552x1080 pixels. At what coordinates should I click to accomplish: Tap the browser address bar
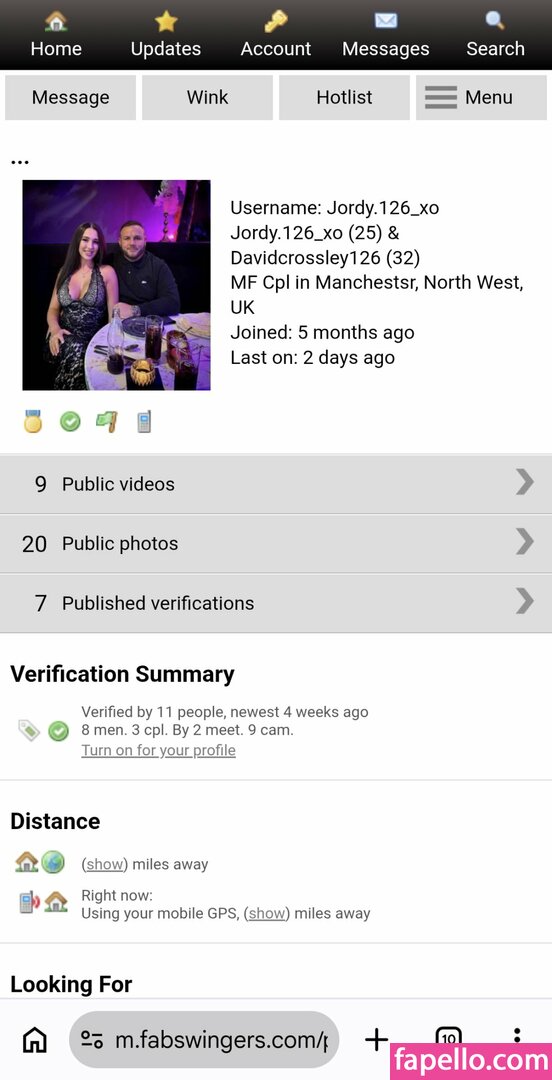click(204, 1039)
